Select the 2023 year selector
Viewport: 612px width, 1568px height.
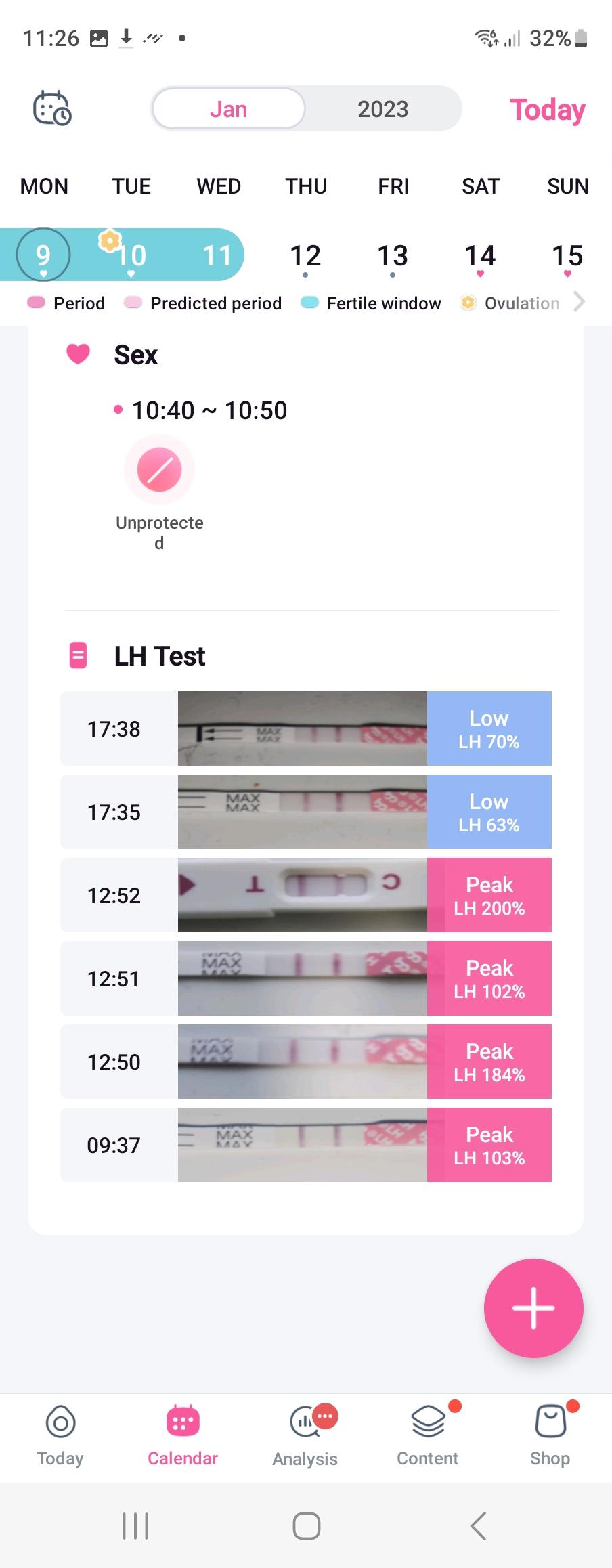coord(383,109)
